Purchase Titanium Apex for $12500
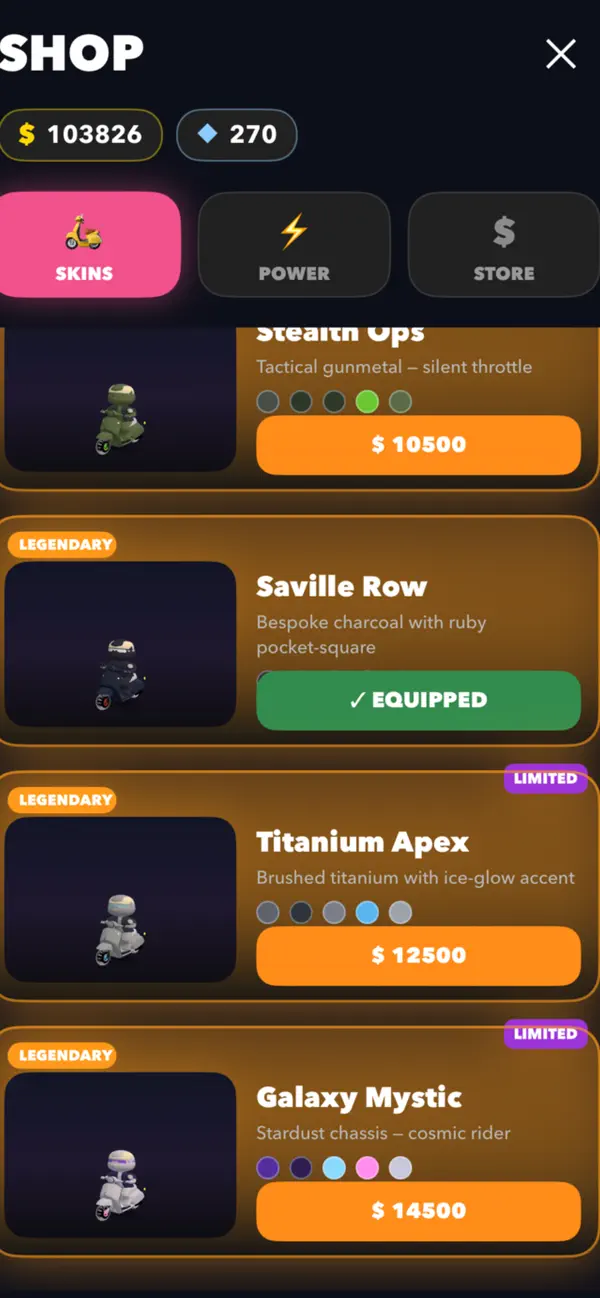 [x=418, y=956]
